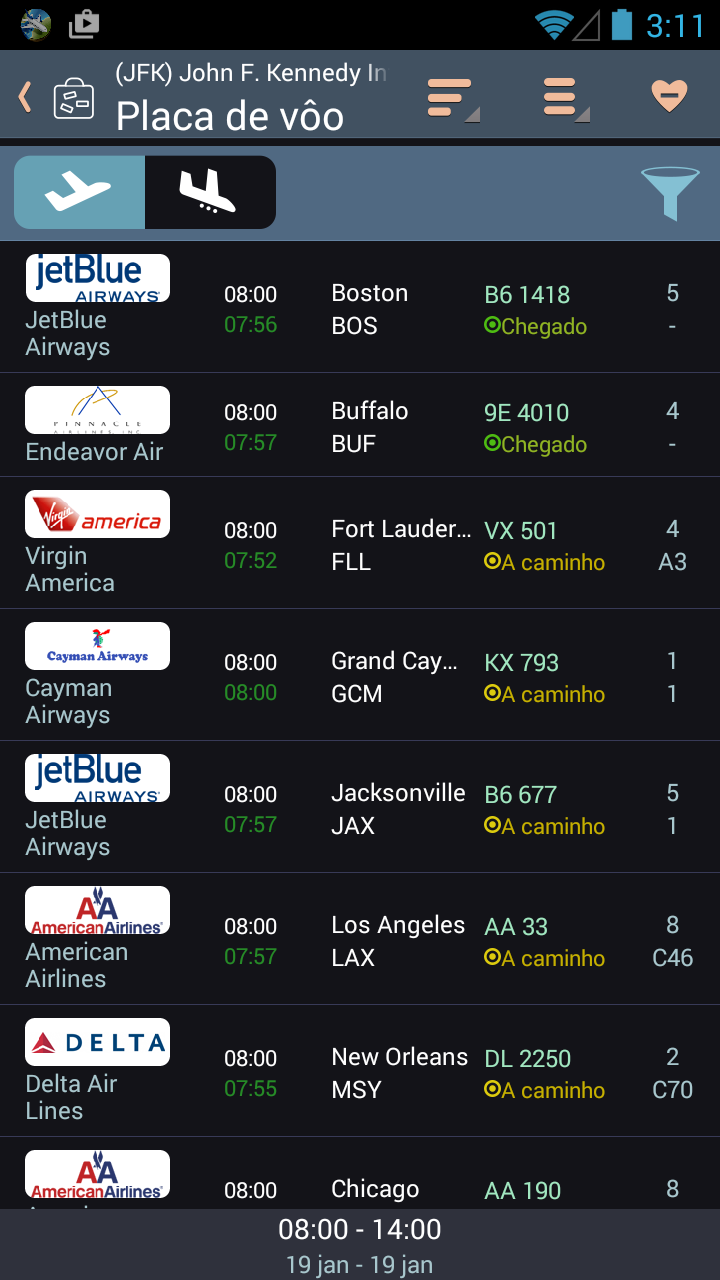The image size is (720, 1280).
Task: Change the 08:00 - 14:00 time range
Action: tap(360, 1246)
